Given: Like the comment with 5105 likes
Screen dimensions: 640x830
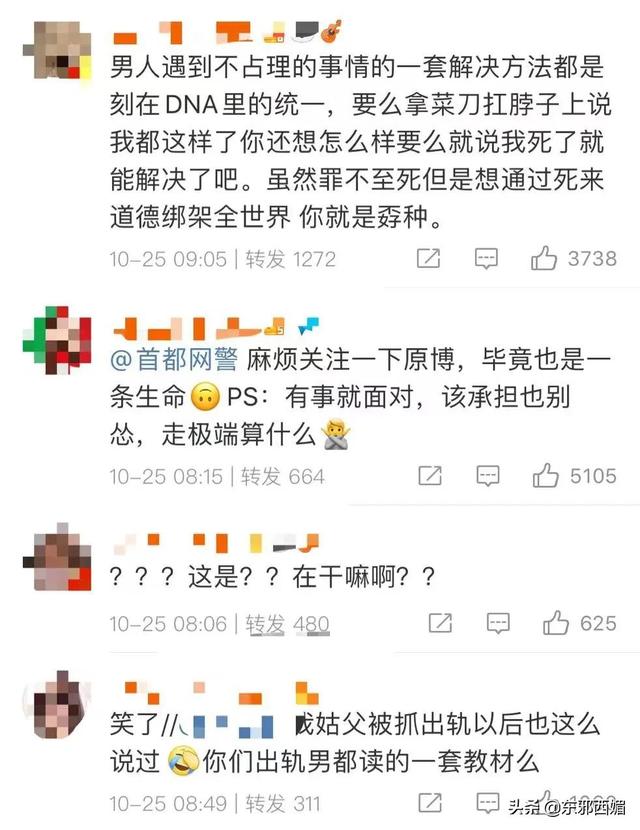Looking at the screenshot, I should [x=545, y=476].
